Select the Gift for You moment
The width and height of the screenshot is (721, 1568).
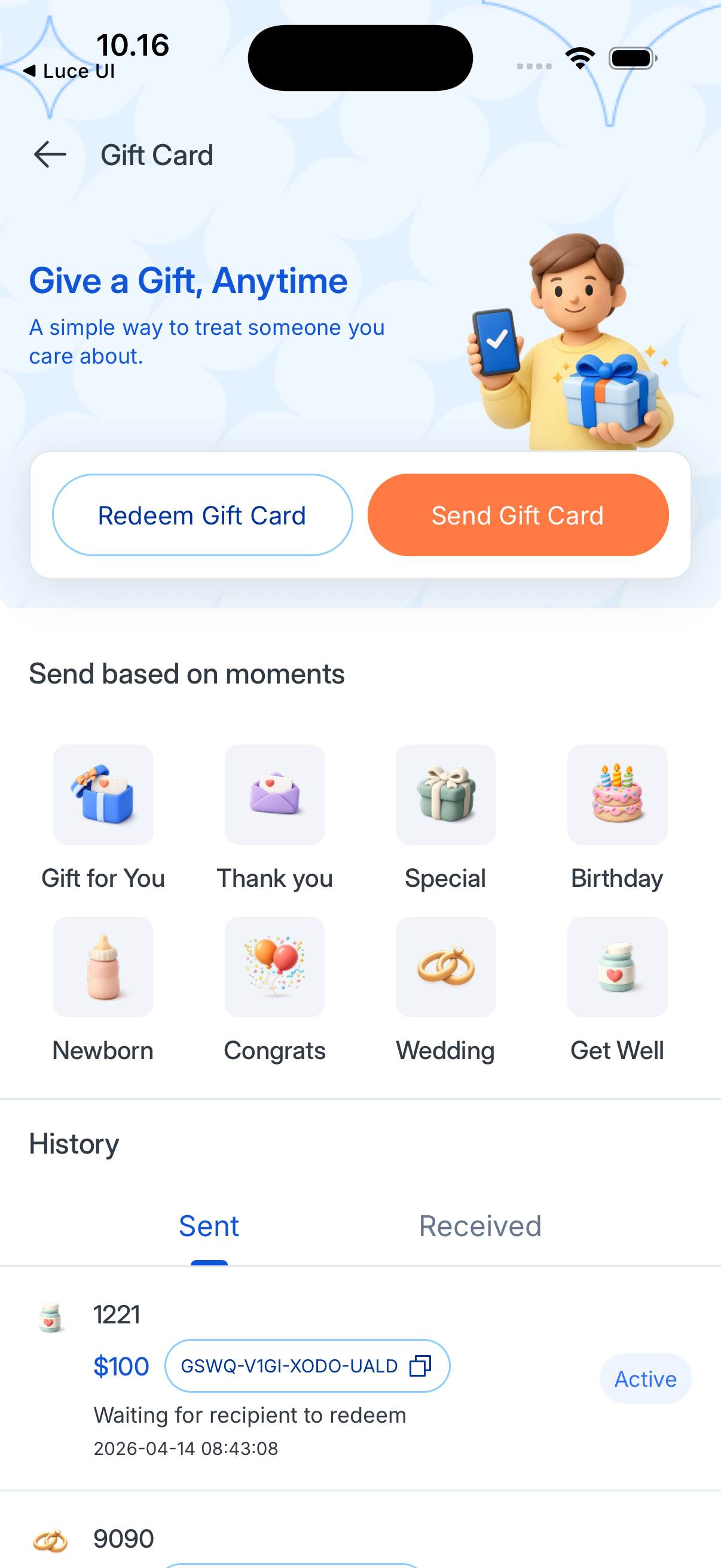coord(103,795)
